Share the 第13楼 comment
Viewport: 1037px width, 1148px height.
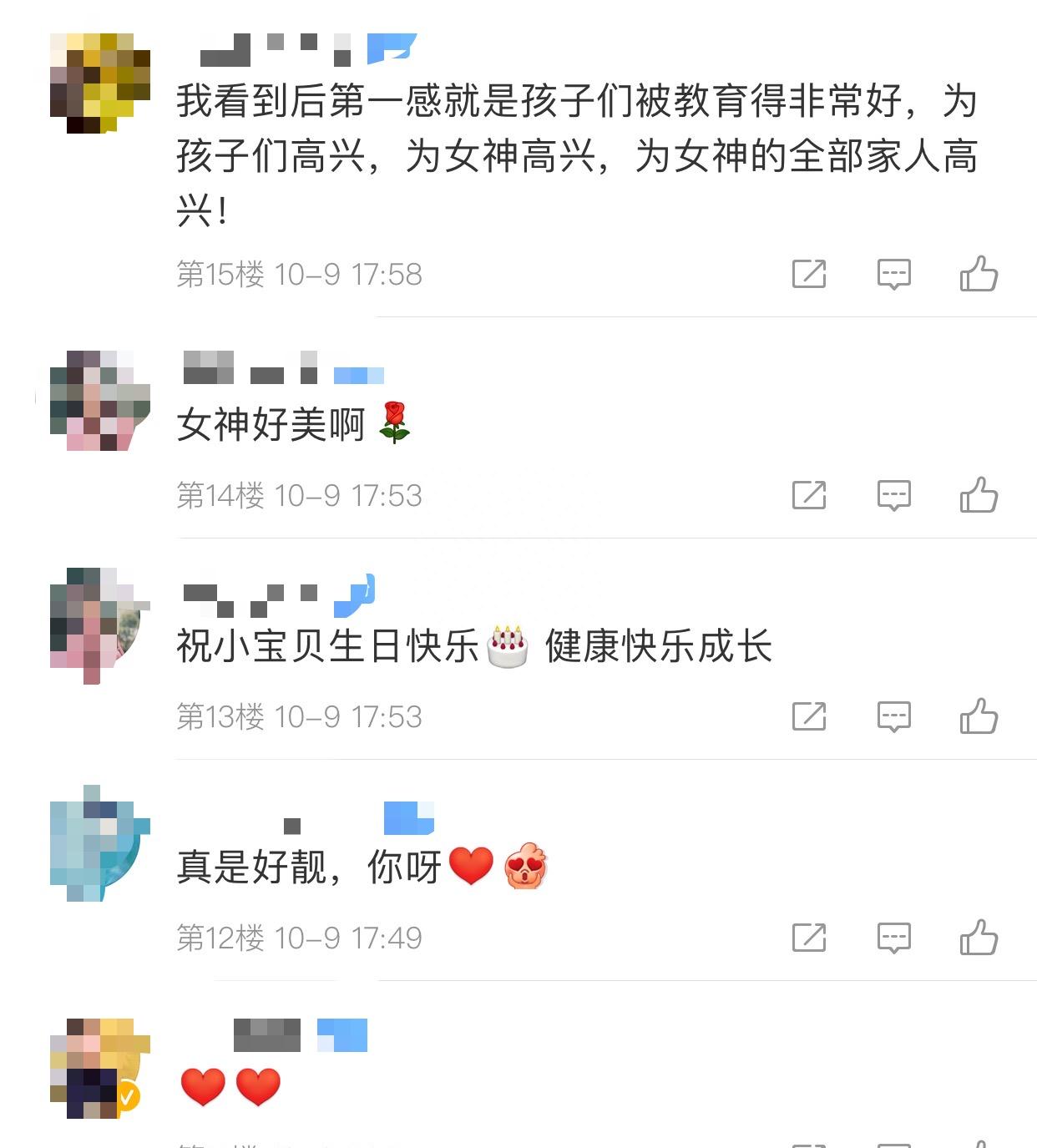(x=808, y=716)
